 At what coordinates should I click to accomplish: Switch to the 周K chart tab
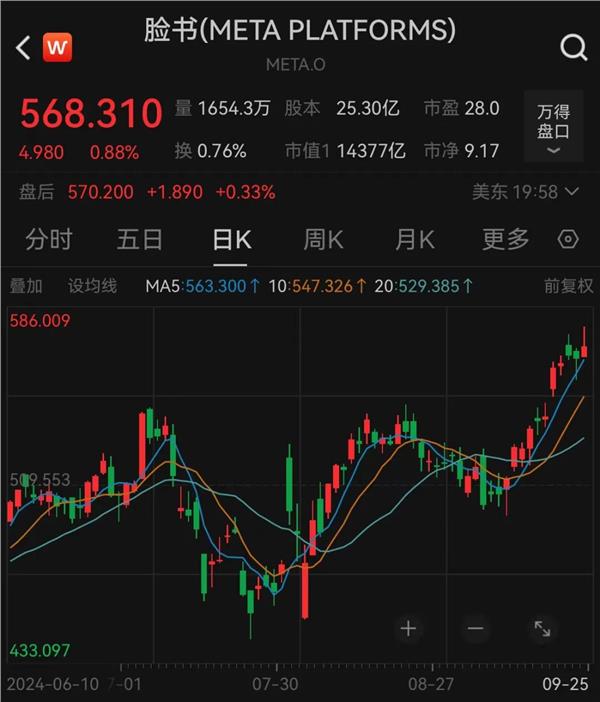323,240
